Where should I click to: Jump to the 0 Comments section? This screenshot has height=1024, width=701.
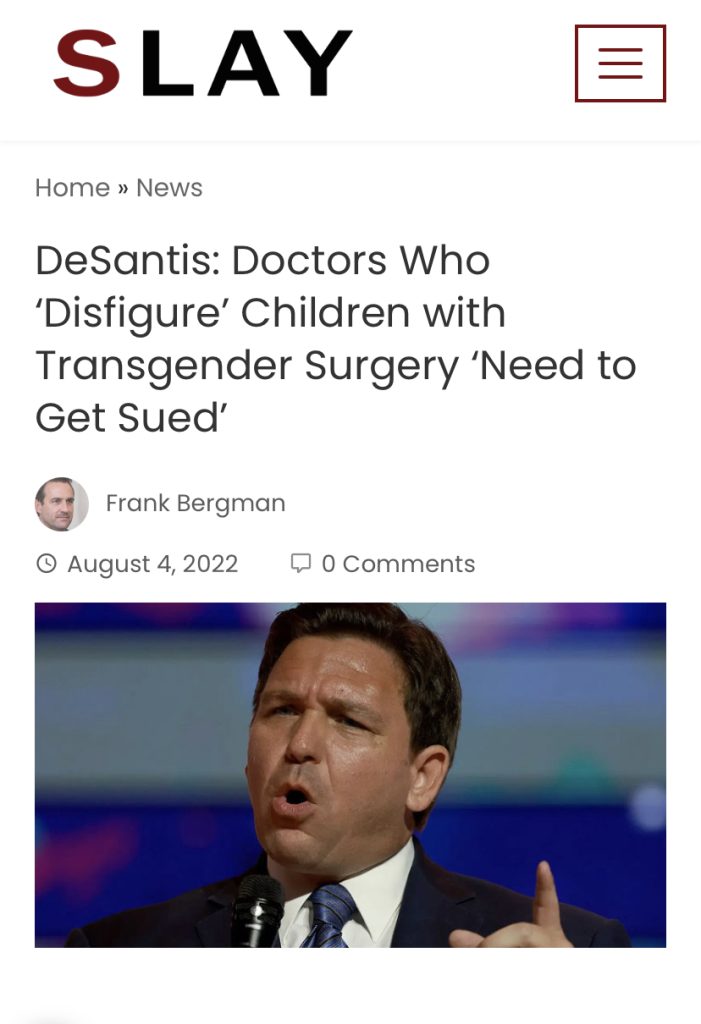pos(397,564)
